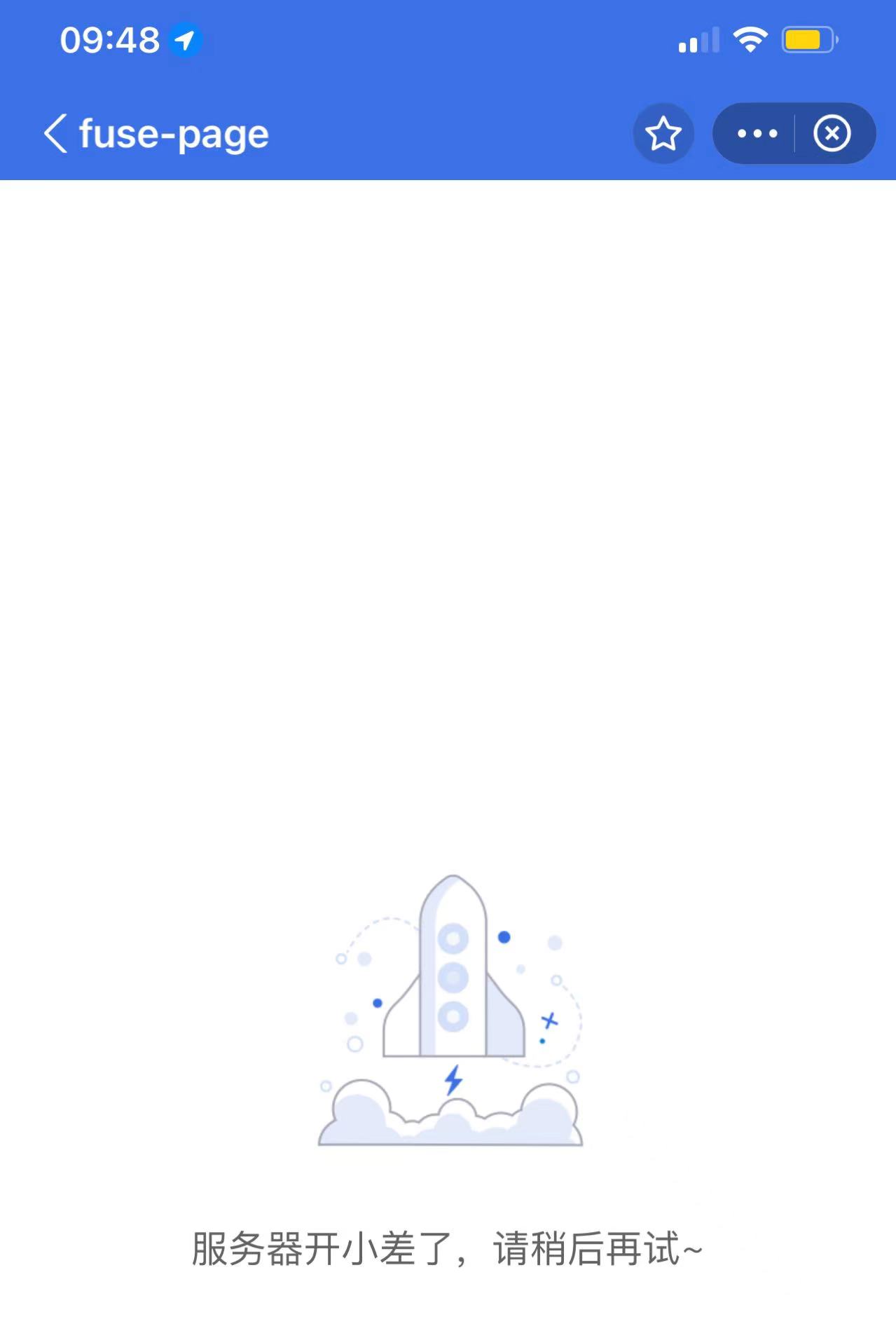Open the three-dot more menu

click(757, 133)
